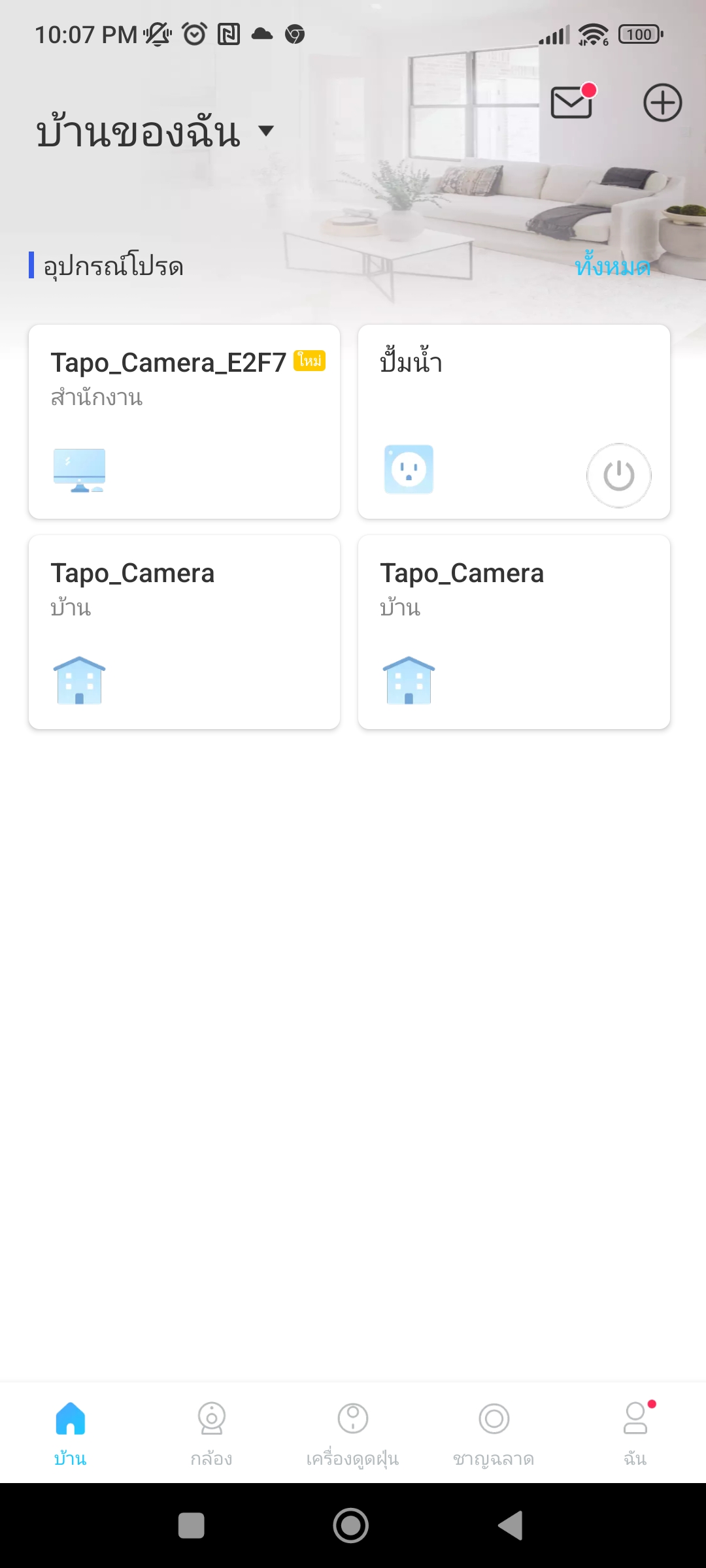The width and height of the screenshot is (706, 1568).
Task: Switch to the ฉัน tab
Action: [x=635, y=1433]
